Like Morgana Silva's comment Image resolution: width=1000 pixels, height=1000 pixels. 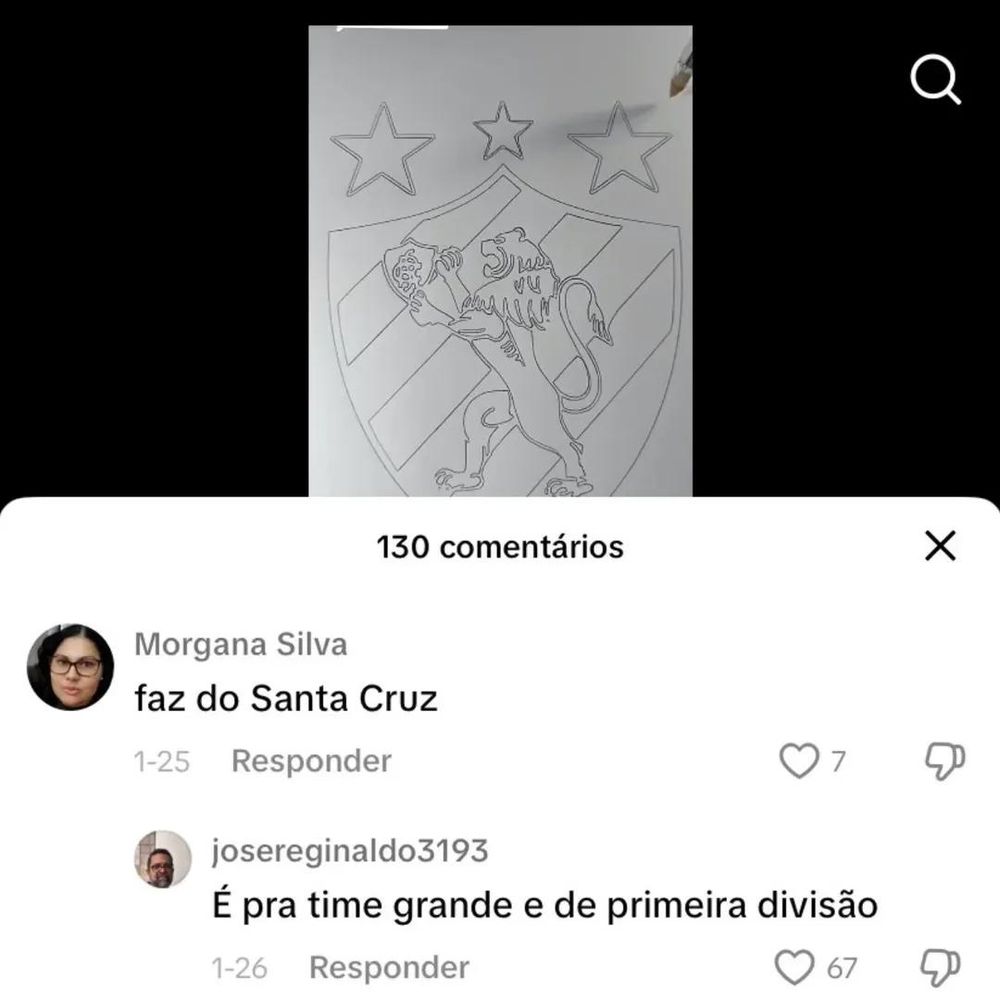798,761
